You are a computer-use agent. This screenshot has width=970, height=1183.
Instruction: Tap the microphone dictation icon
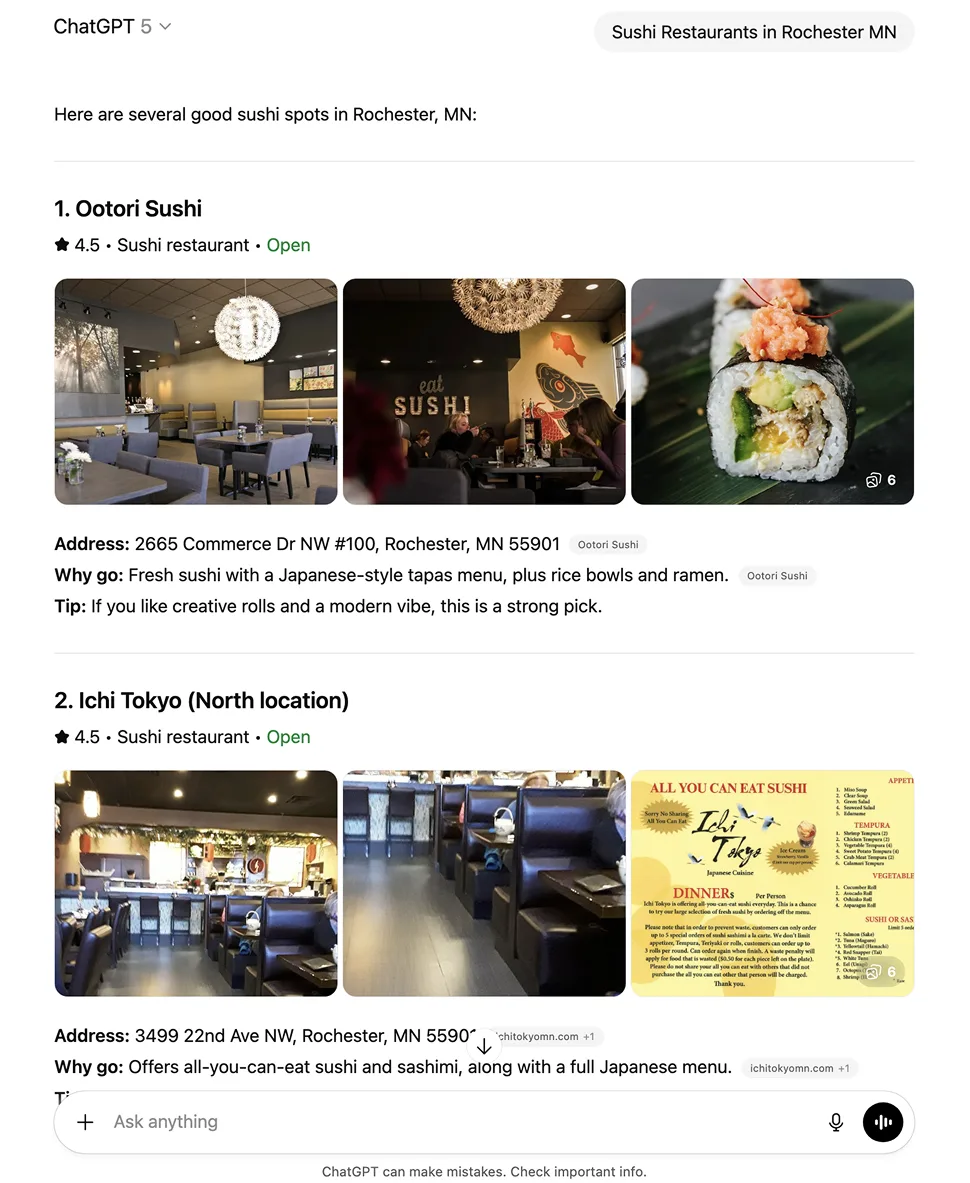836,1122
